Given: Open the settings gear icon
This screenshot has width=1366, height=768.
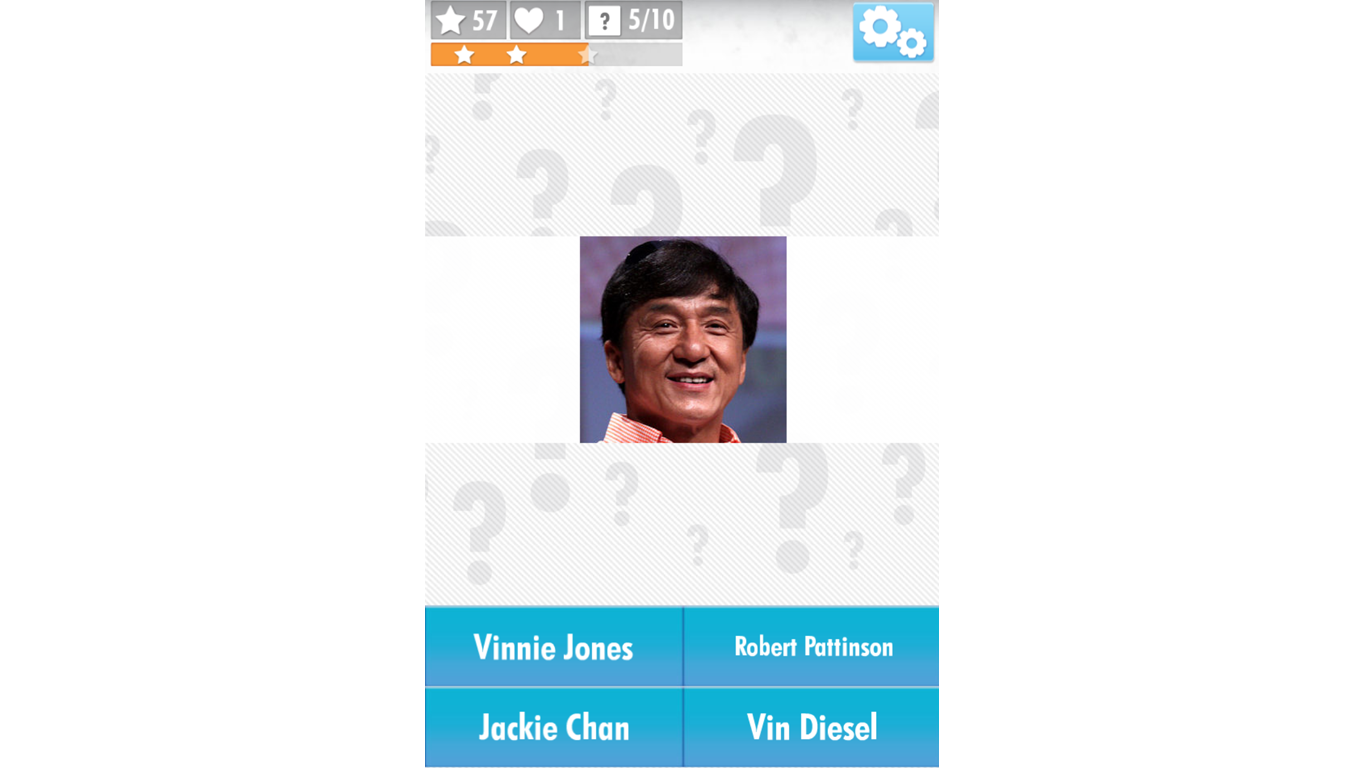Looking at the screenshot, I should 893,32.
